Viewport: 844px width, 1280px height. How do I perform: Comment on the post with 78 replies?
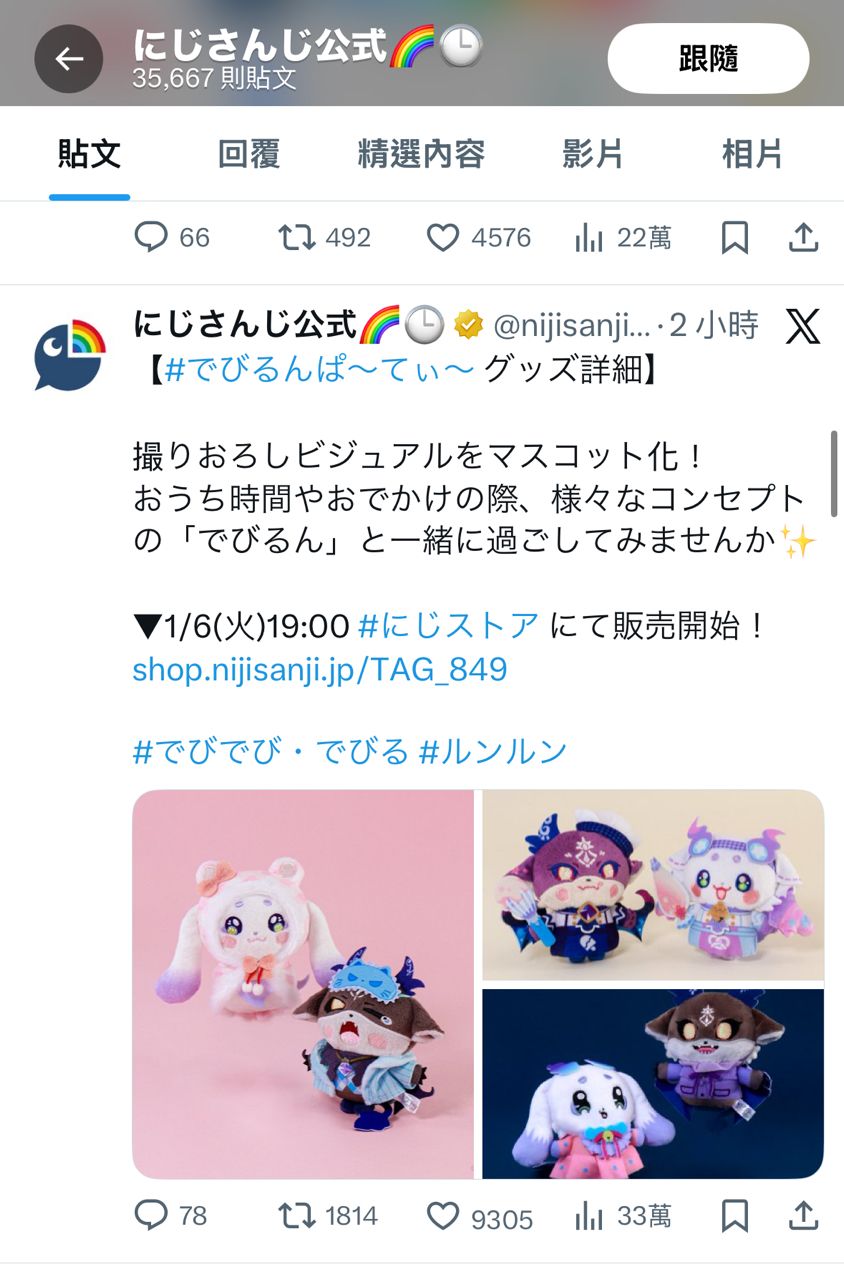tap(151, 1216)
